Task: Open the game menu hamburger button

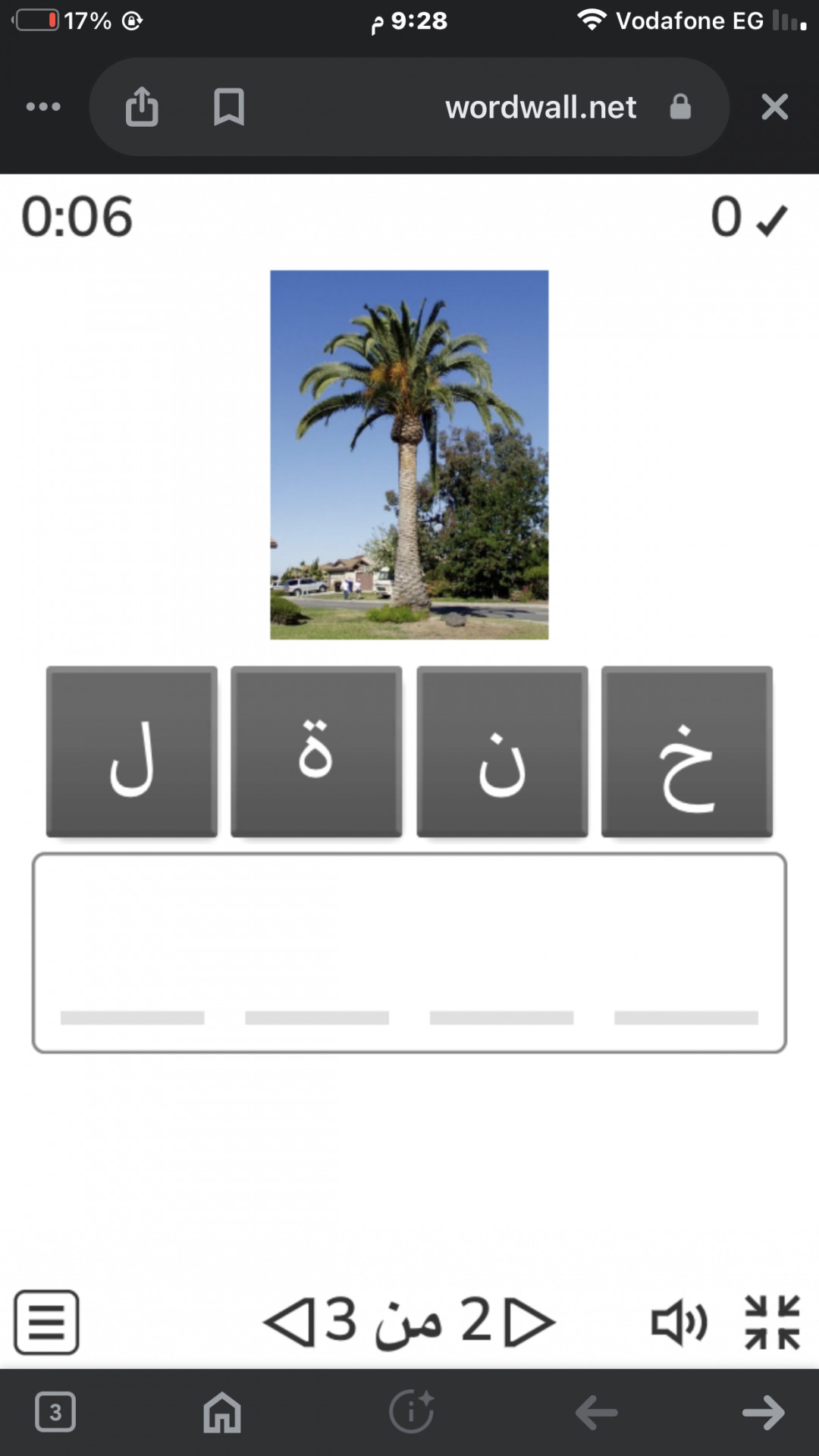Action: coord(46,1322)
